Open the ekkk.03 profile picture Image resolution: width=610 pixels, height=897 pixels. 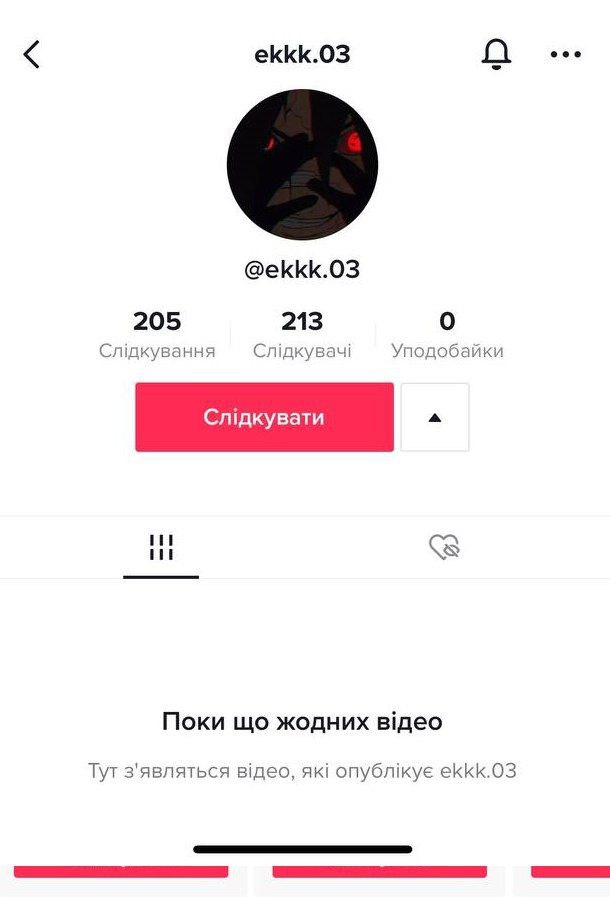[302, 165]
